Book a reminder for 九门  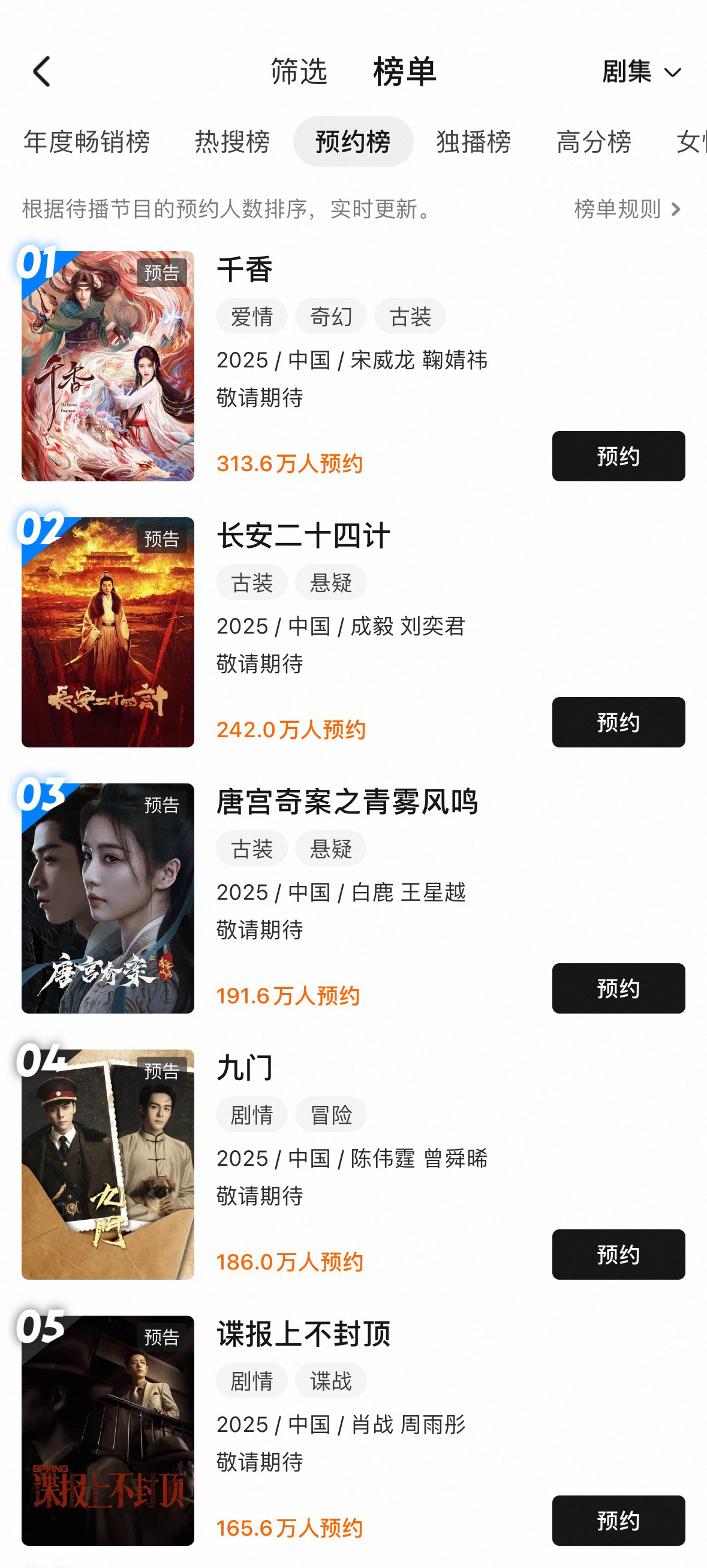[618, 1254]
